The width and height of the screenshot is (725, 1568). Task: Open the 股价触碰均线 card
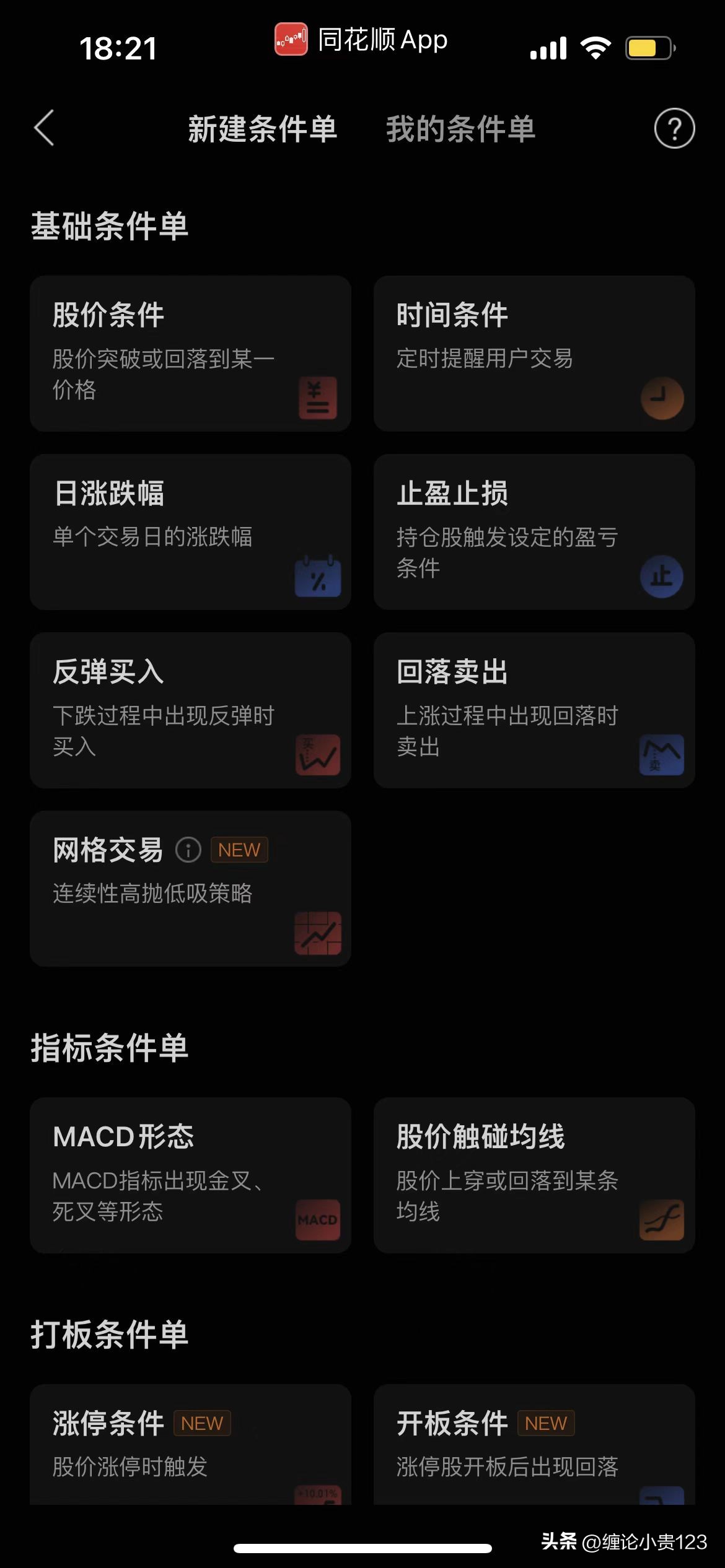point(534,1175)
